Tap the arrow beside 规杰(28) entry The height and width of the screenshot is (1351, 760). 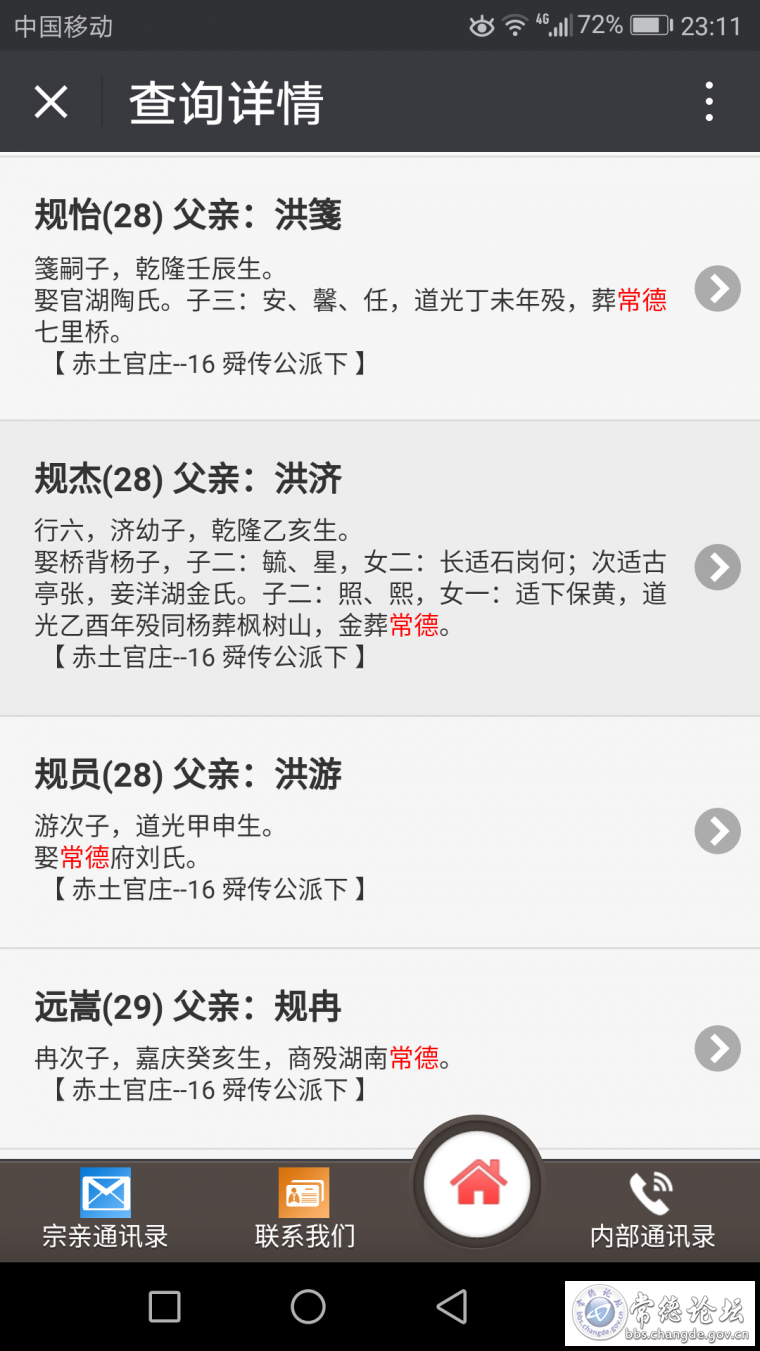click(717, 567)
